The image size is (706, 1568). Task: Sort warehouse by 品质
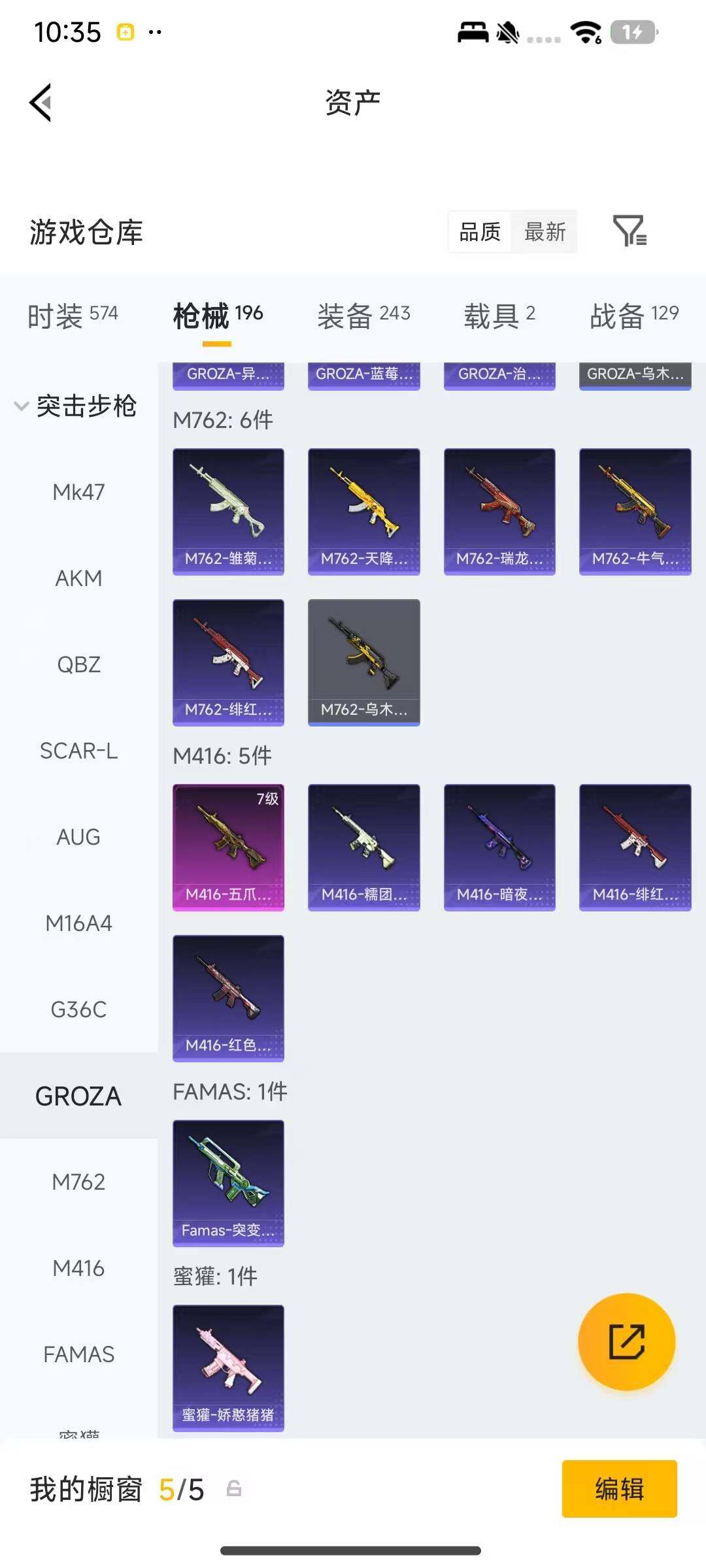(x=480, y=231)
